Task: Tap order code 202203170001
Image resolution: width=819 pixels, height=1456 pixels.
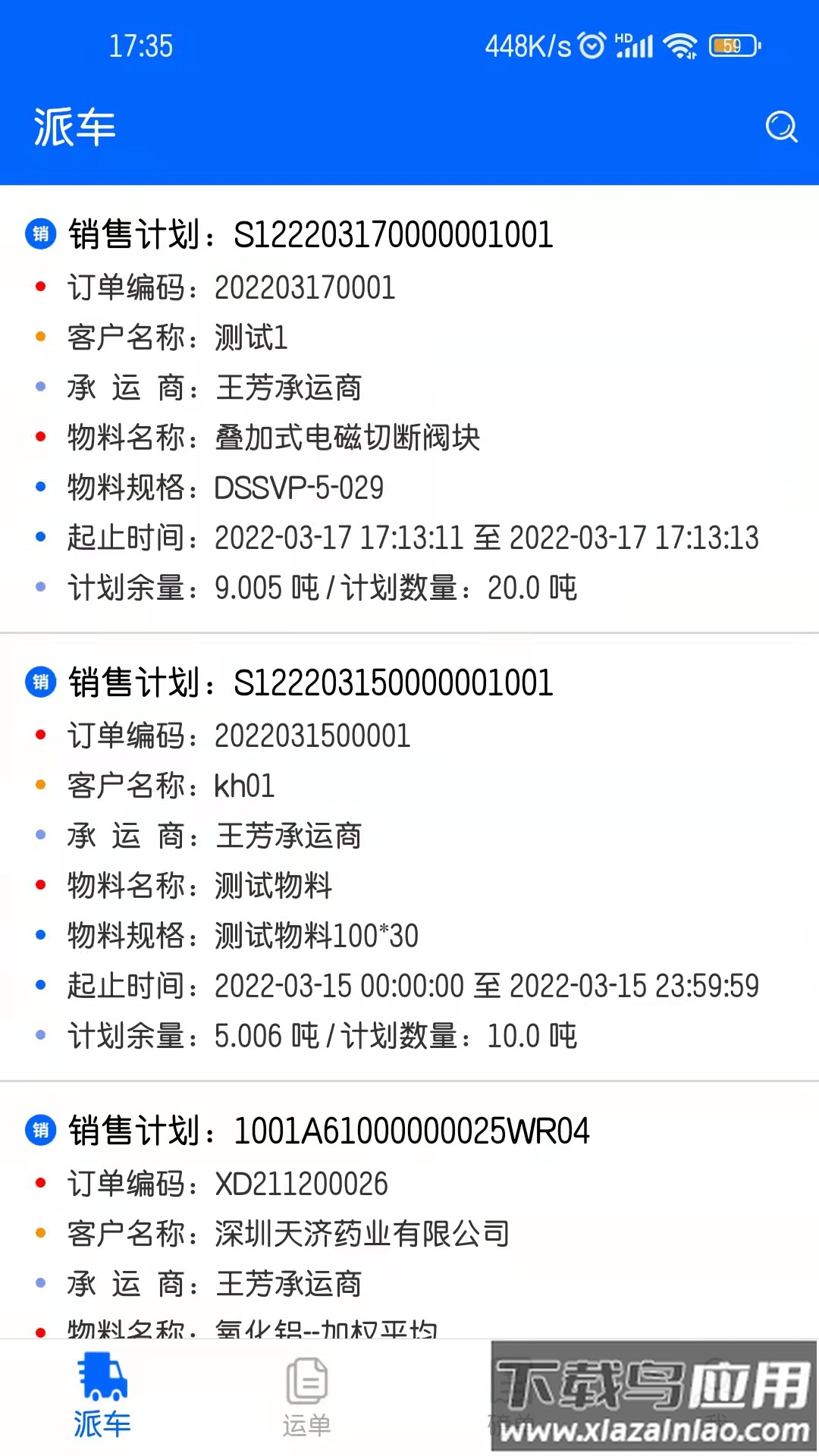Action: click(x=303, y=287)
